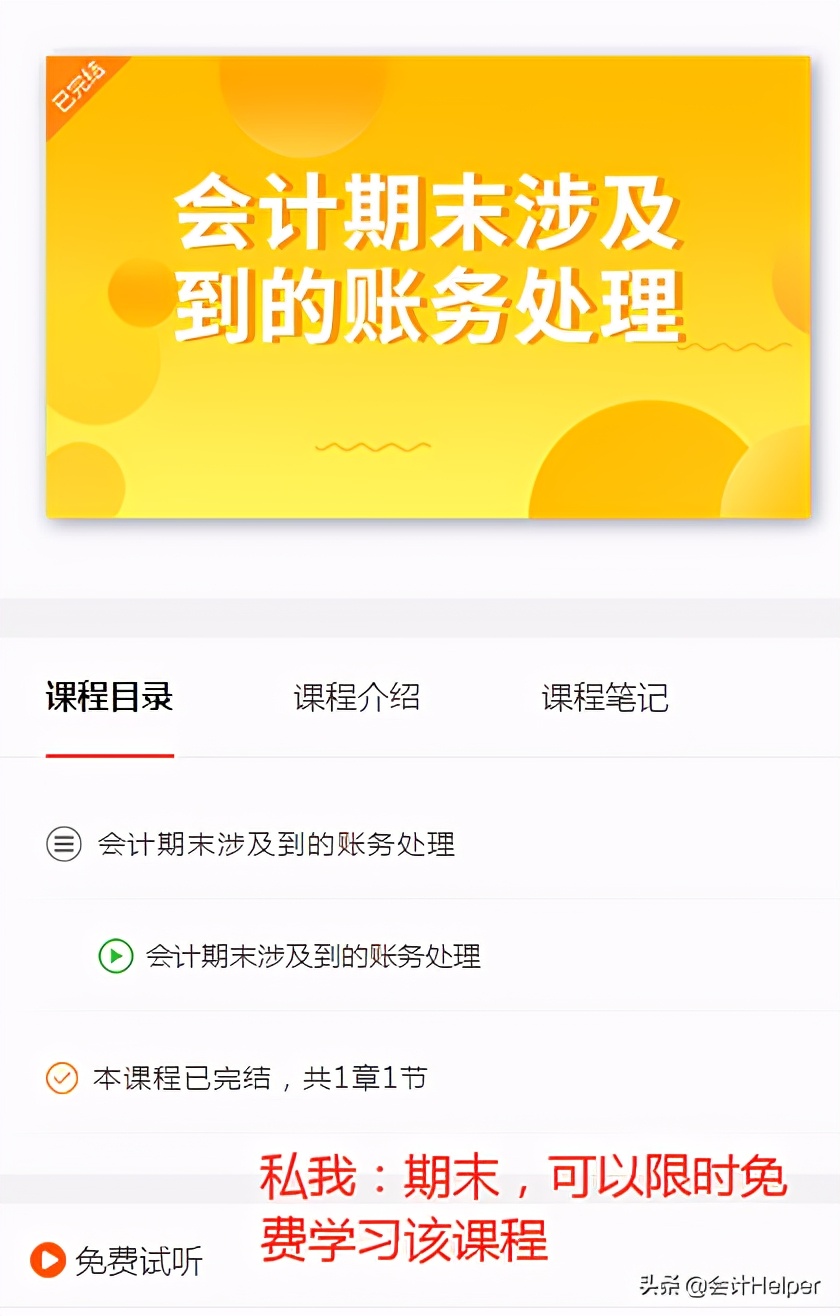840x1316 pixels.
Task: Click the completion status text 本课程已完结，共1章1节
Action: click(x=258, y=1079)
